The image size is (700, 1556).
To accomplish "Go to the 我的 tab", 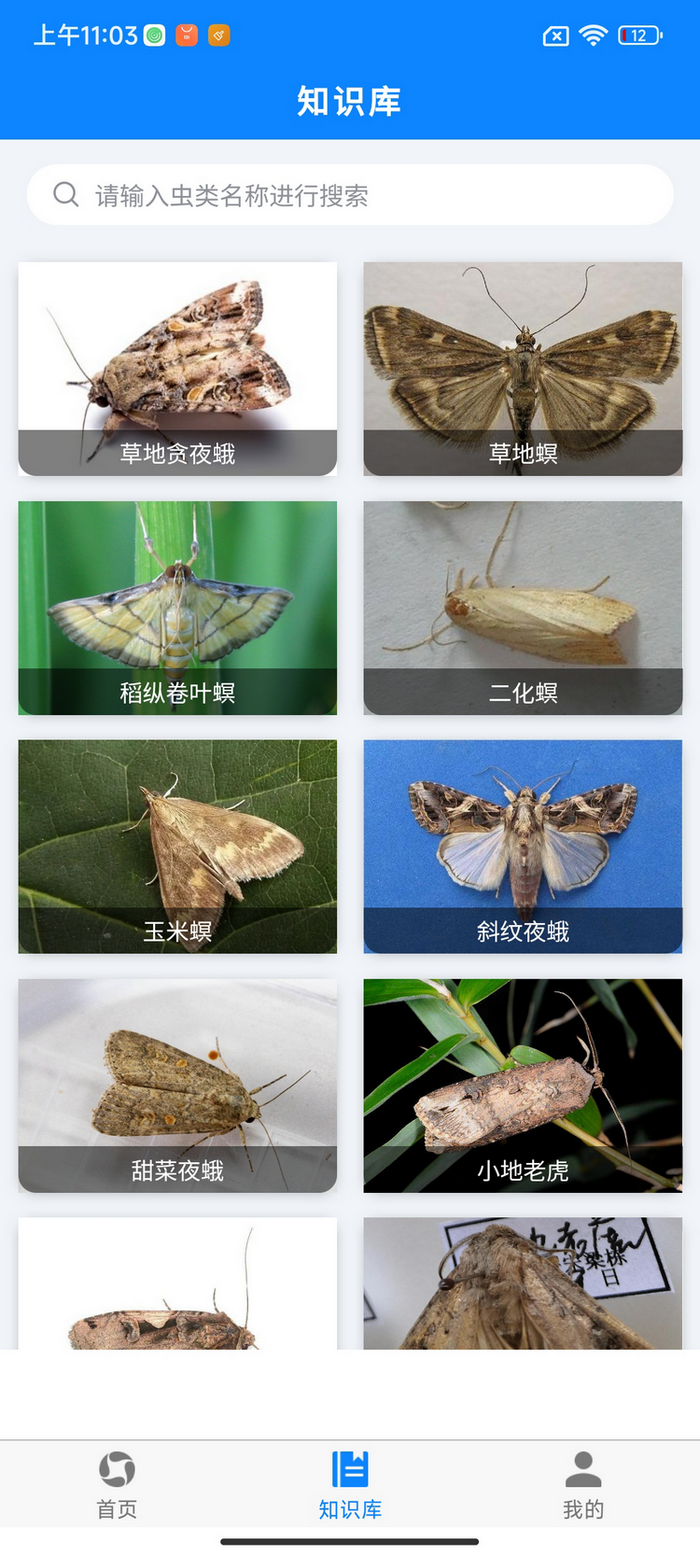I will 583,1485.
